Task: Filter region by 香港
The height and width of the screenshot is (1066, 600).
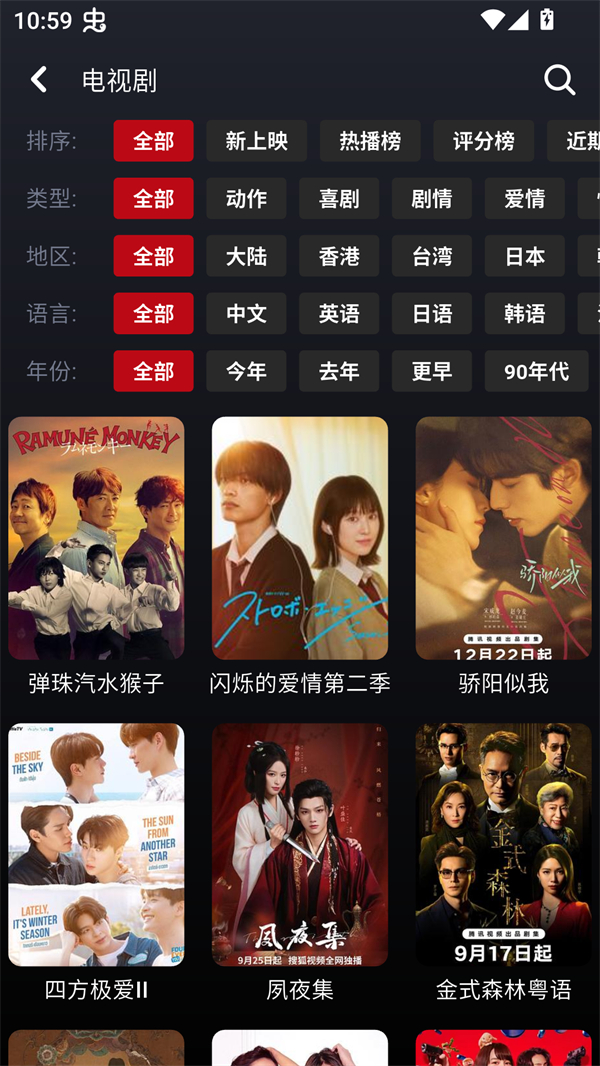Action: 339,257
